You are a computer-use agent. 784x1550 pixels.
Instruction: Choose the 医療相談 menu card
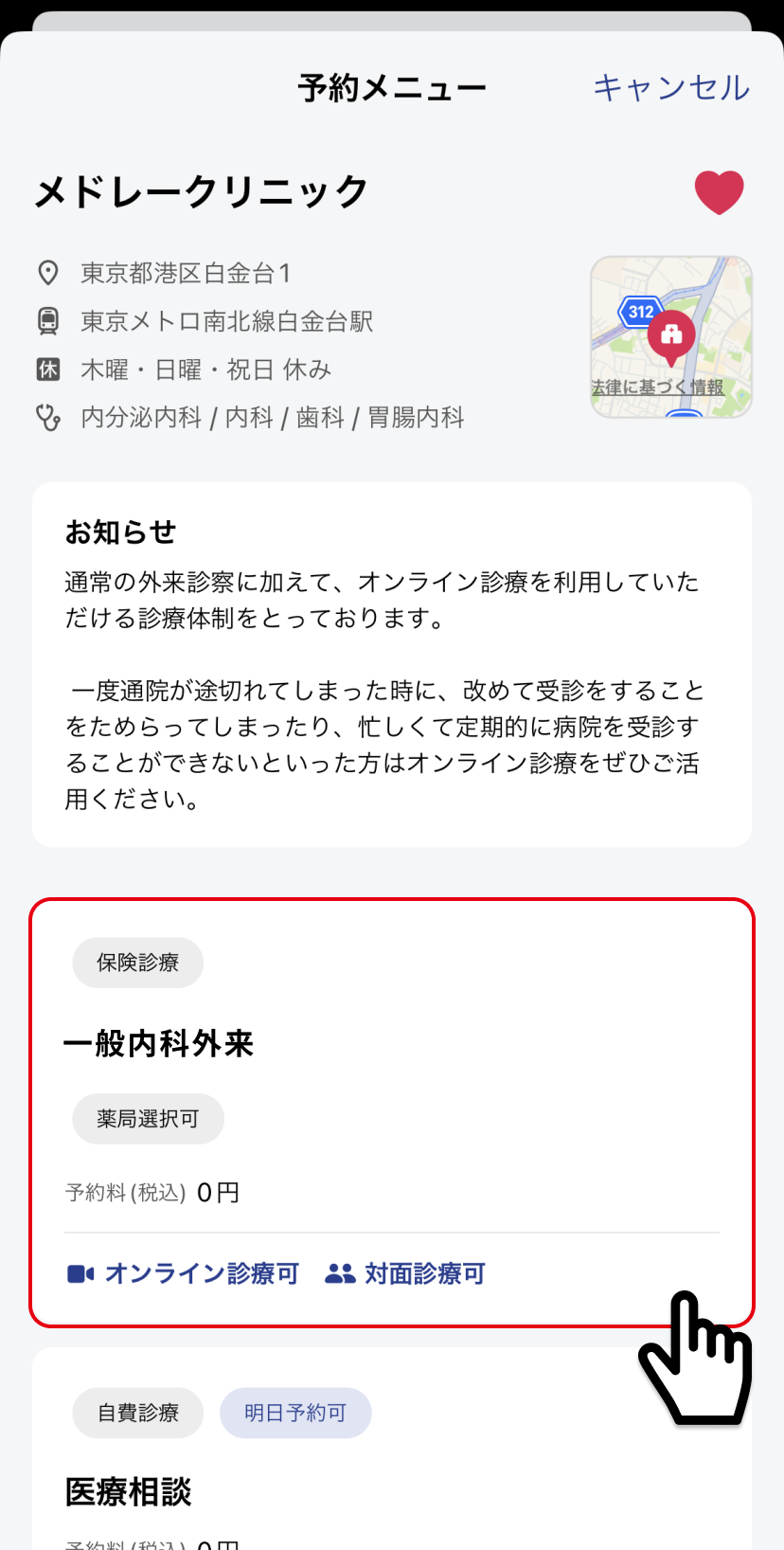392,1450
